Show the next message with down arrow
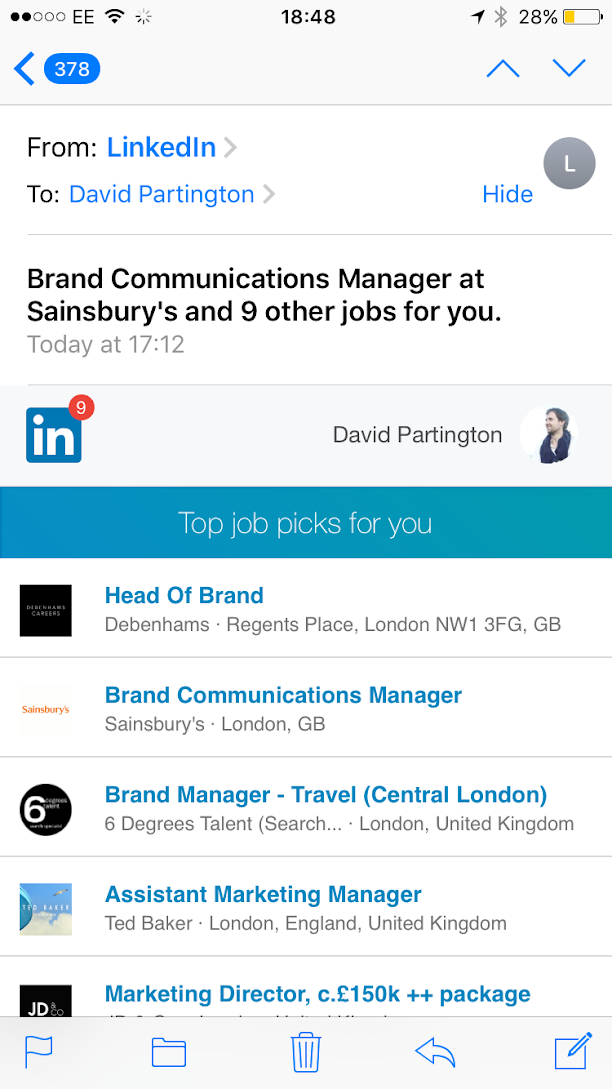This screenshot has height=1089, width=612. click(x=570, y=68)
